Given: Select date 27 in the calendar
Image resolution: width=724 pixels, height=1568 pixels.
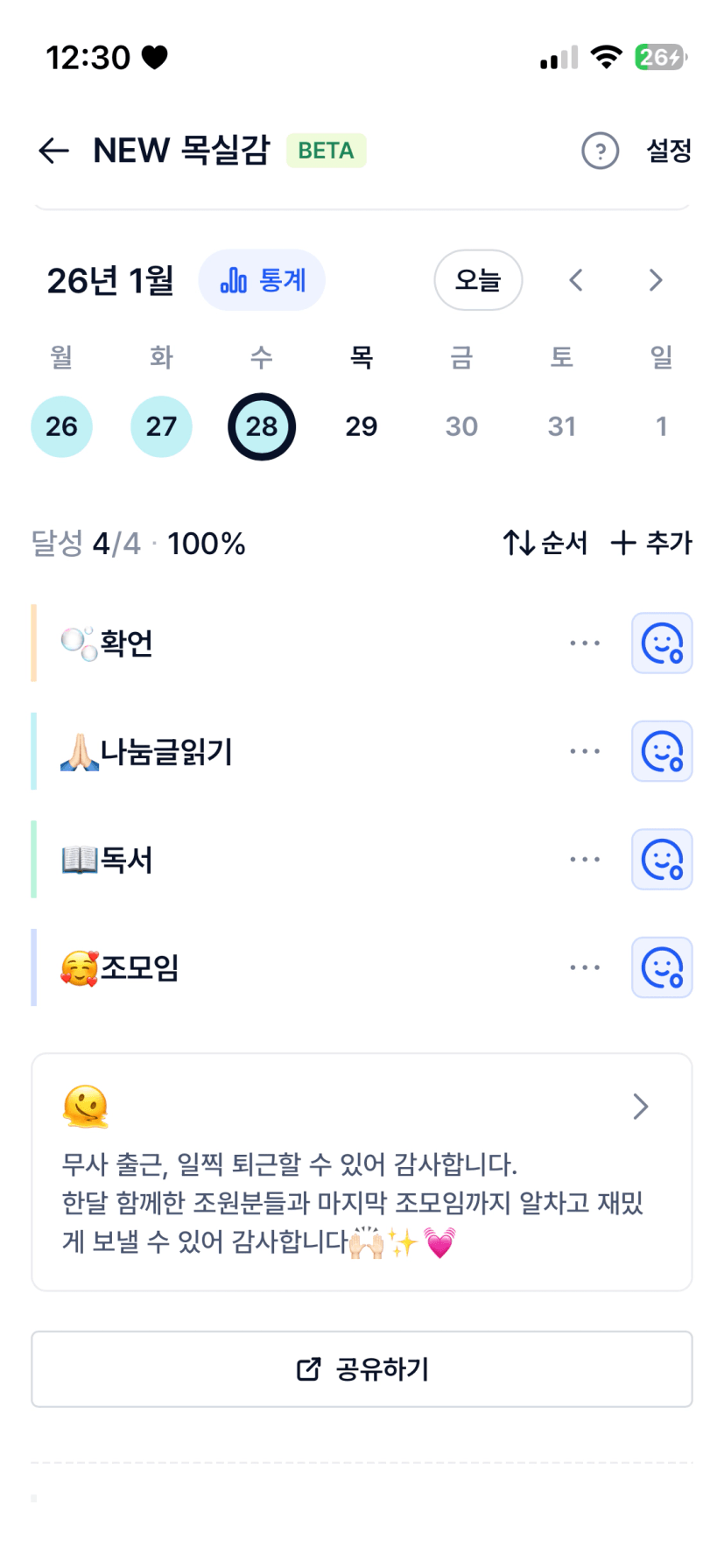Looking at the screenshot, I should [161, 426].
